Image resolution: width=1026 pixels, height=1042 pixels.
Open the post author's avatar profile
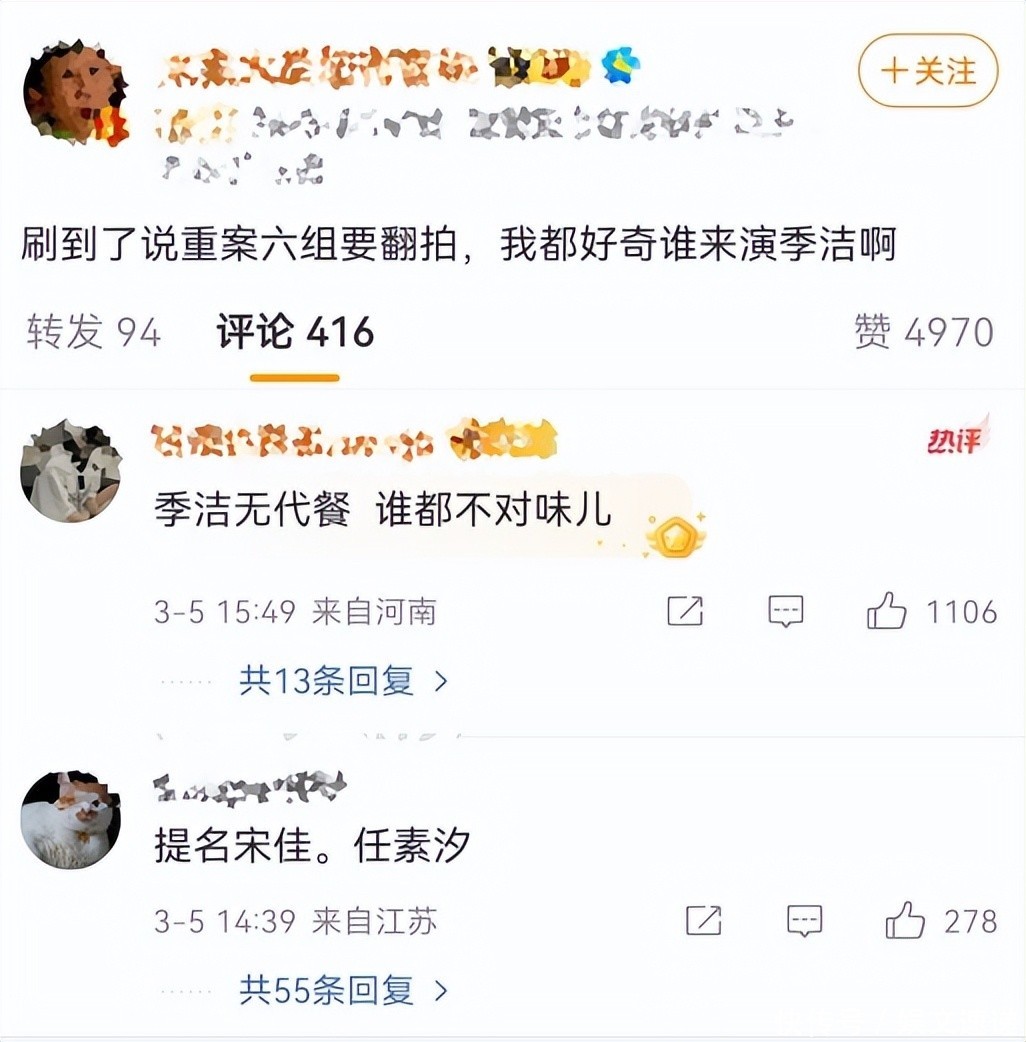(x=75, y=94)
